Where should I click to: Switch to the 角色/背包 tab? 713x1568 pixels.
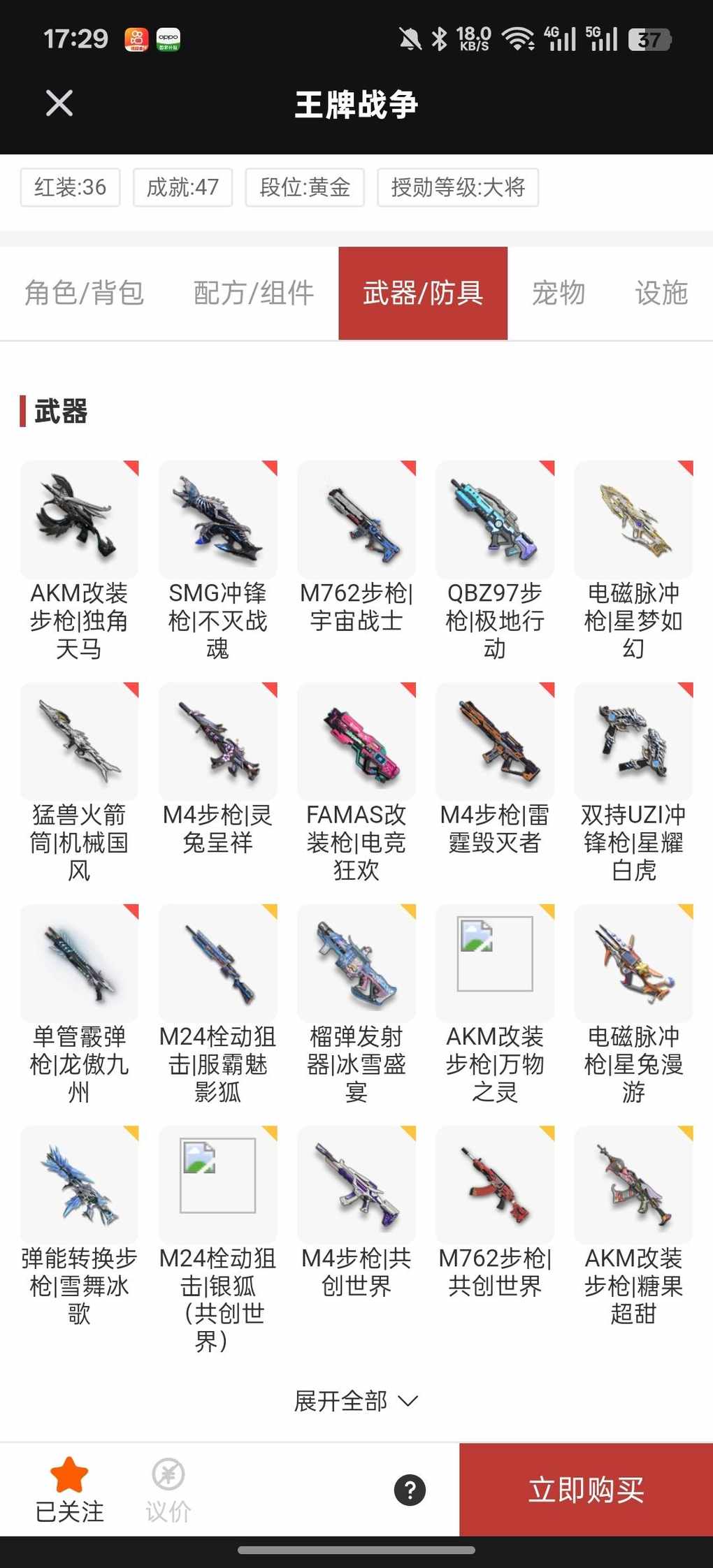[x=84, y=293]
